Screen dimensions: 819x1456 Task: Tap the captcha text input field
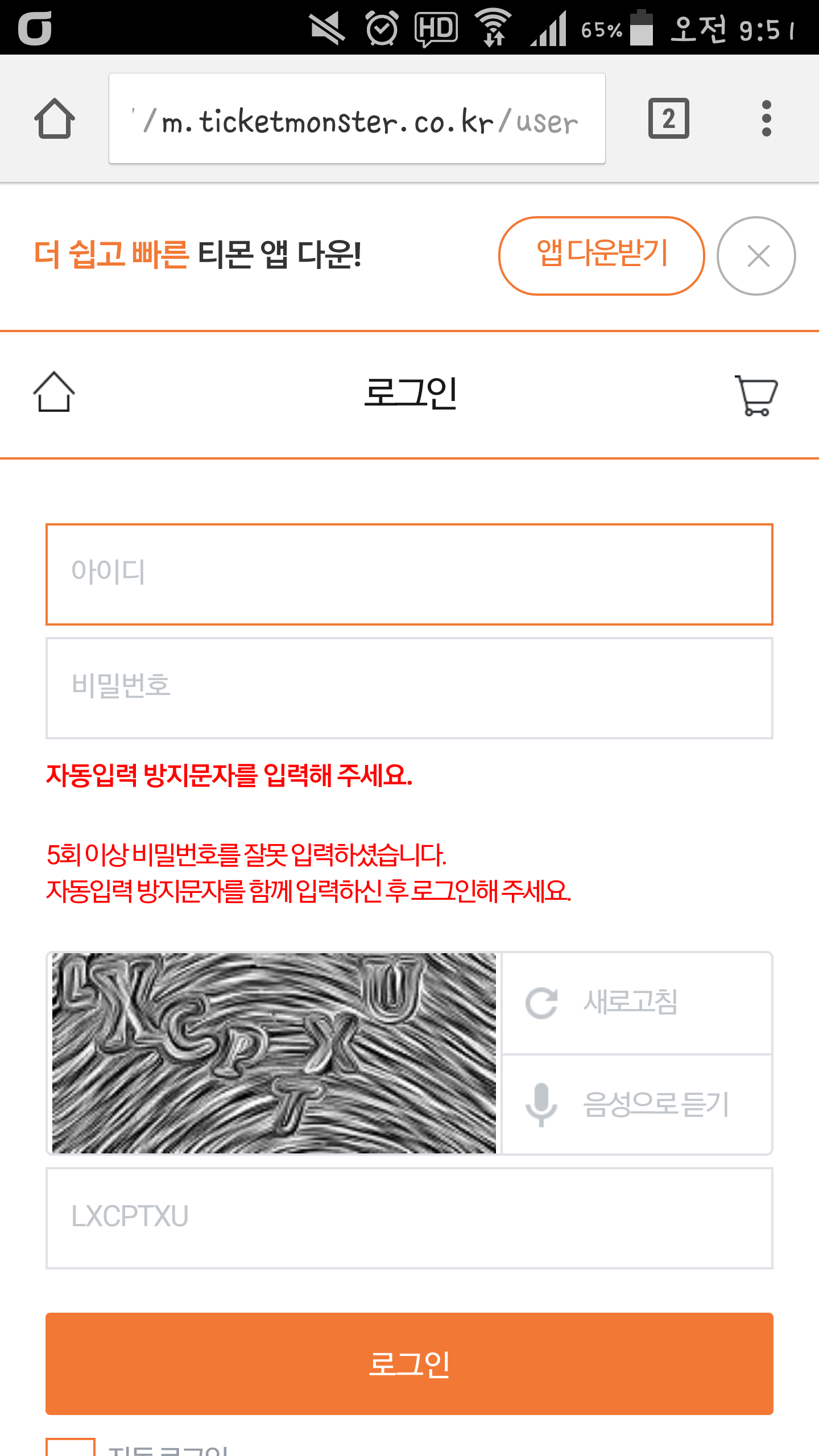[409, 1218]
